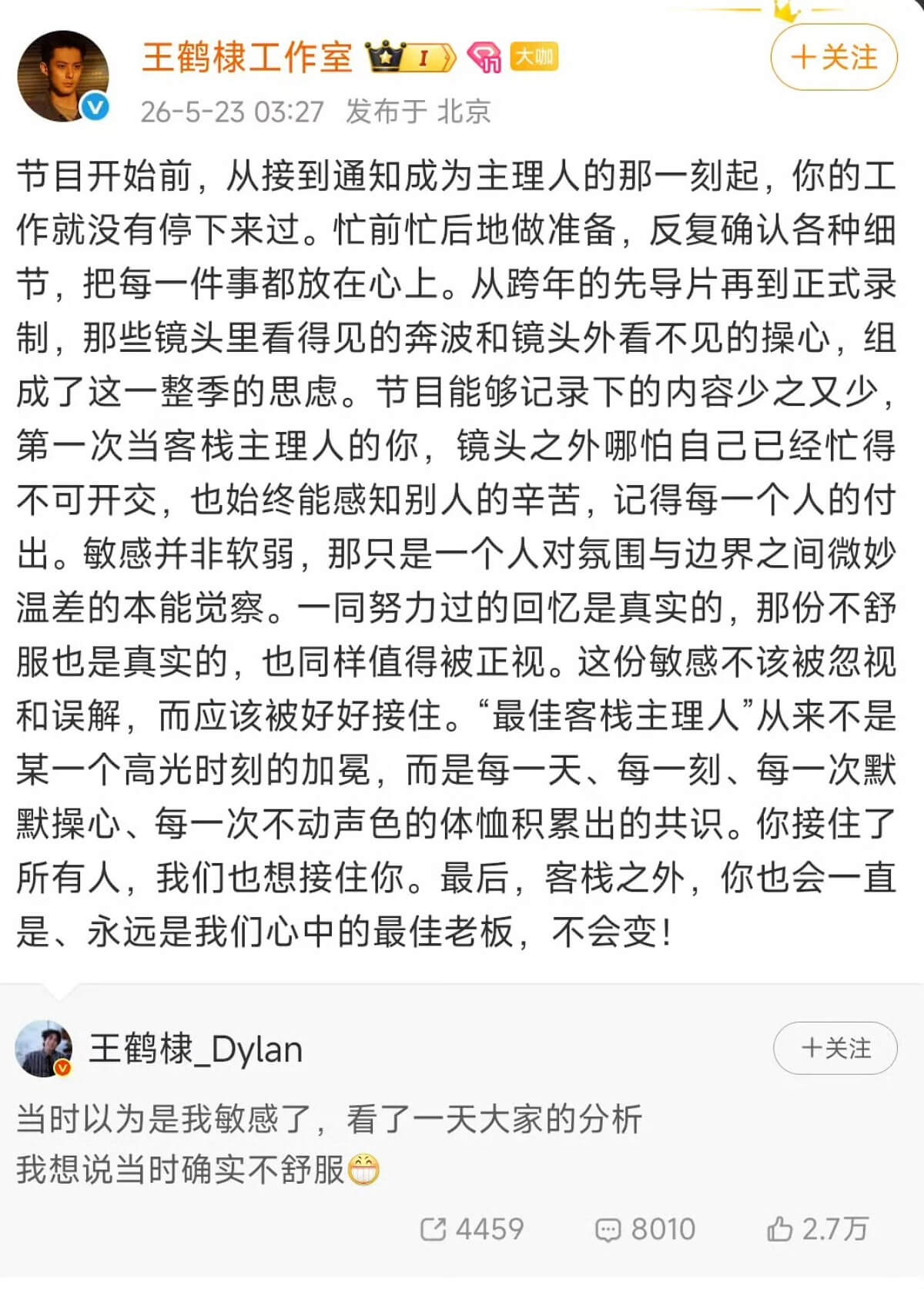
Task: Open 王鹤棣_Dylan's avatar in the repost
Action: pyautogui.click(x=44, y=1049)
